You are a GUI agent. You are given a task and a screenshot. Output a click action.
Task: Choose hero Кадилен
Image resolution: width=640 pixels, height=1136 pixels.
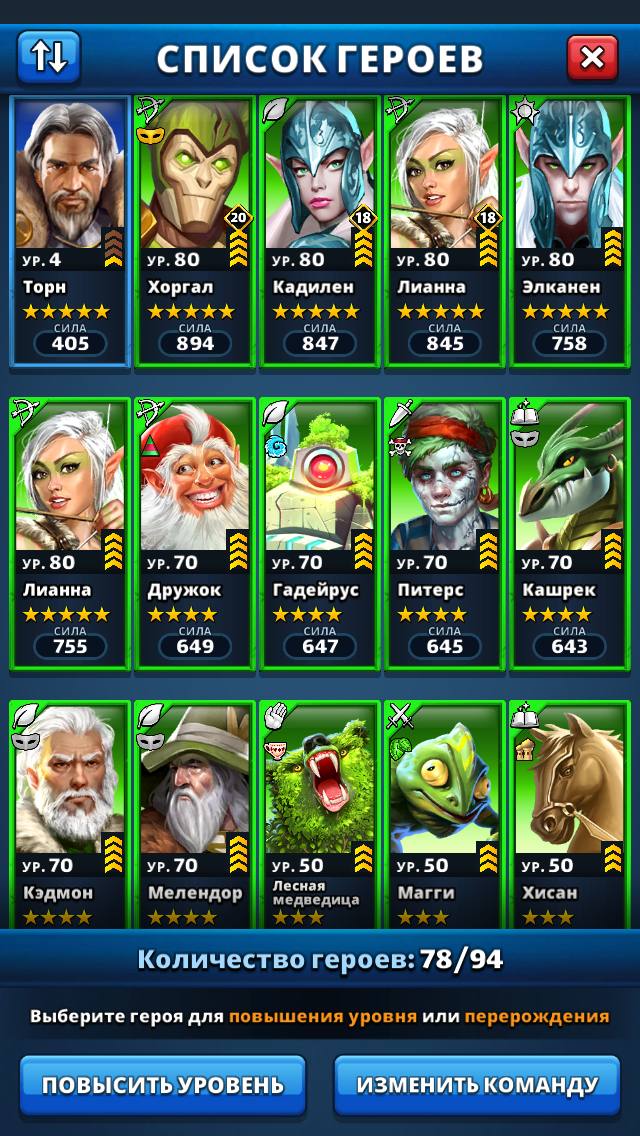point(320,230)
